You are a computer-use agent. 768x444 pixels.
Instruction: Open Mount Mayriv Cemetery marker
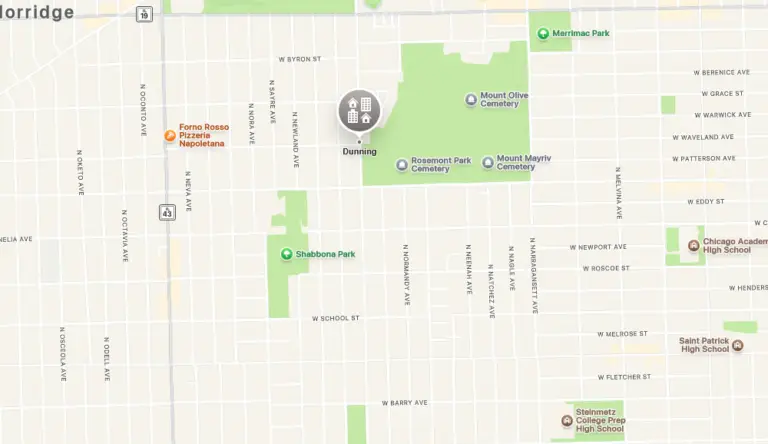(x=488, y=162)
